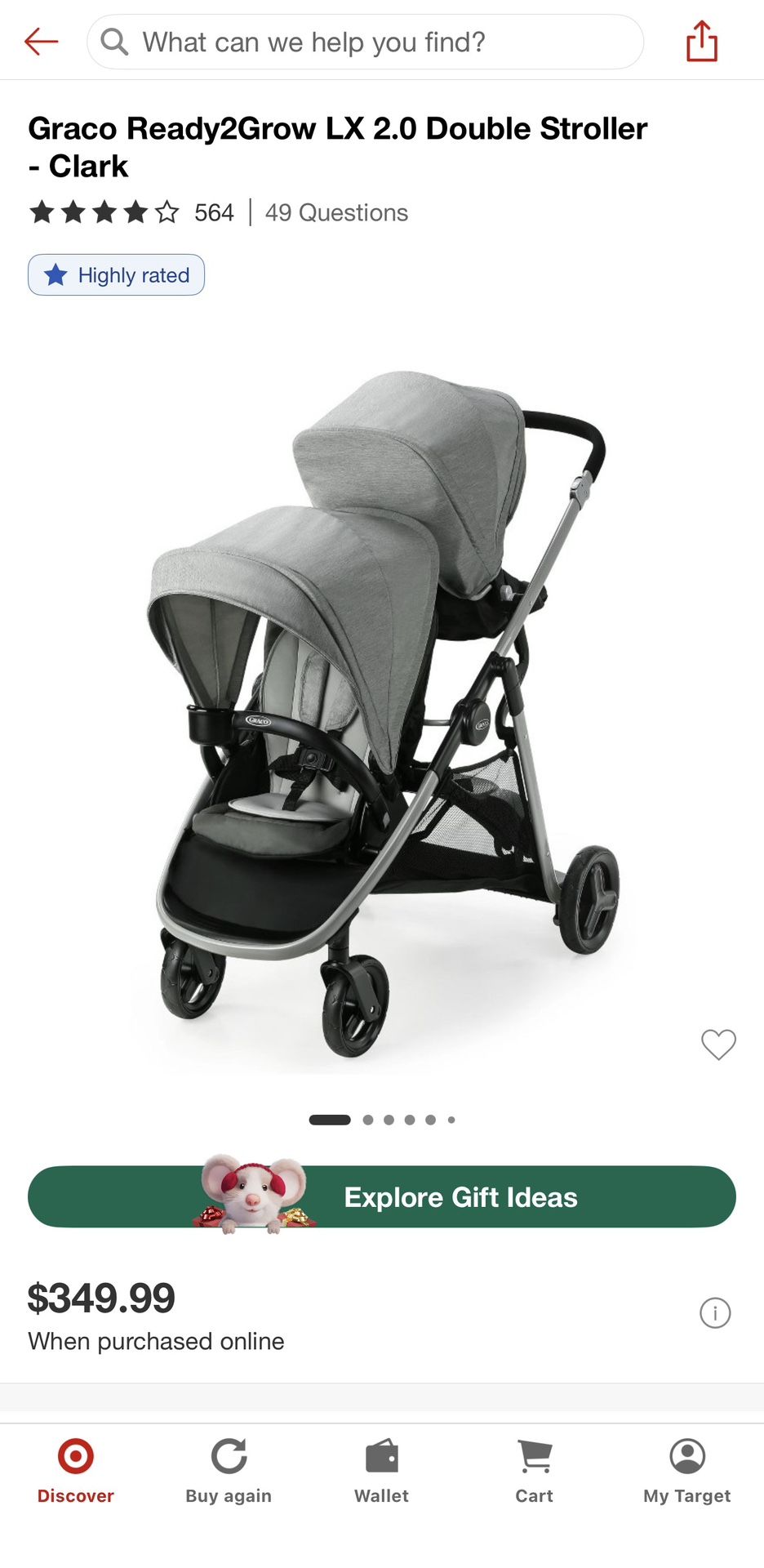This screenshot has width=764, height=1568.
Task: Click the Highly rated star badge
Action: click(116, 275)
